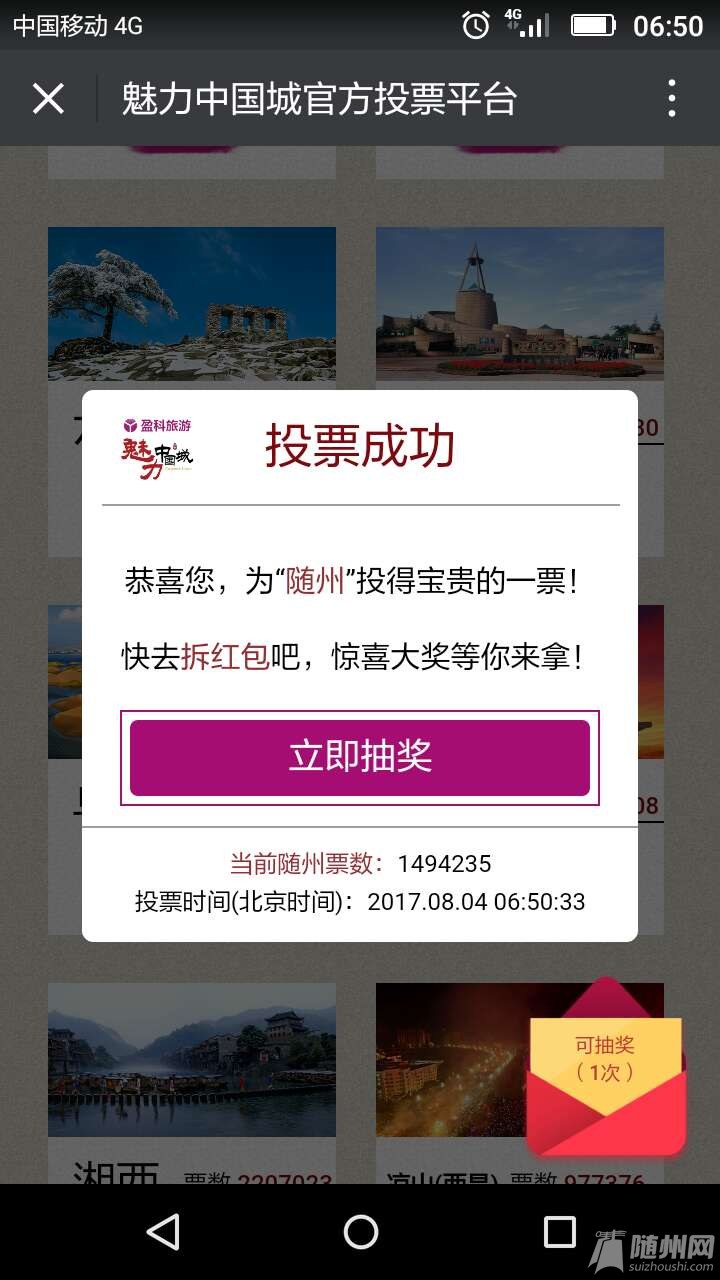Screen dimensions: 720x1280
Task: Open the recent apps view
Action: coord(559,1232)
